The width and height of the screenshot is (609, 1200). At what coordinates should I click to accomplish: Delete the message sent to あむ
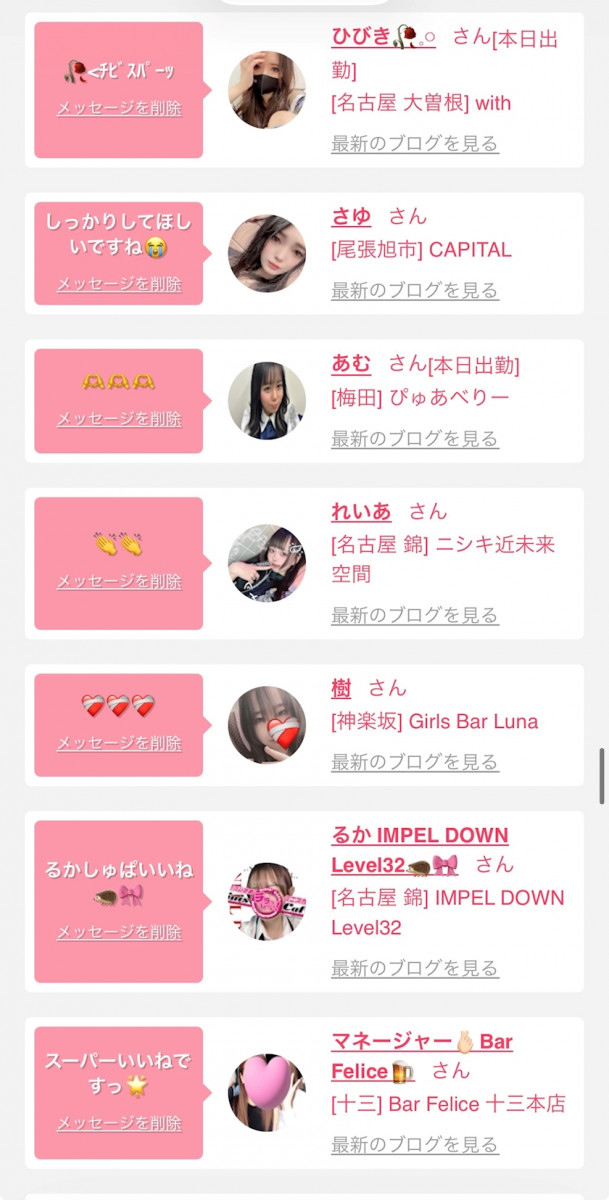pyautogui.click(x=119, y=419)
